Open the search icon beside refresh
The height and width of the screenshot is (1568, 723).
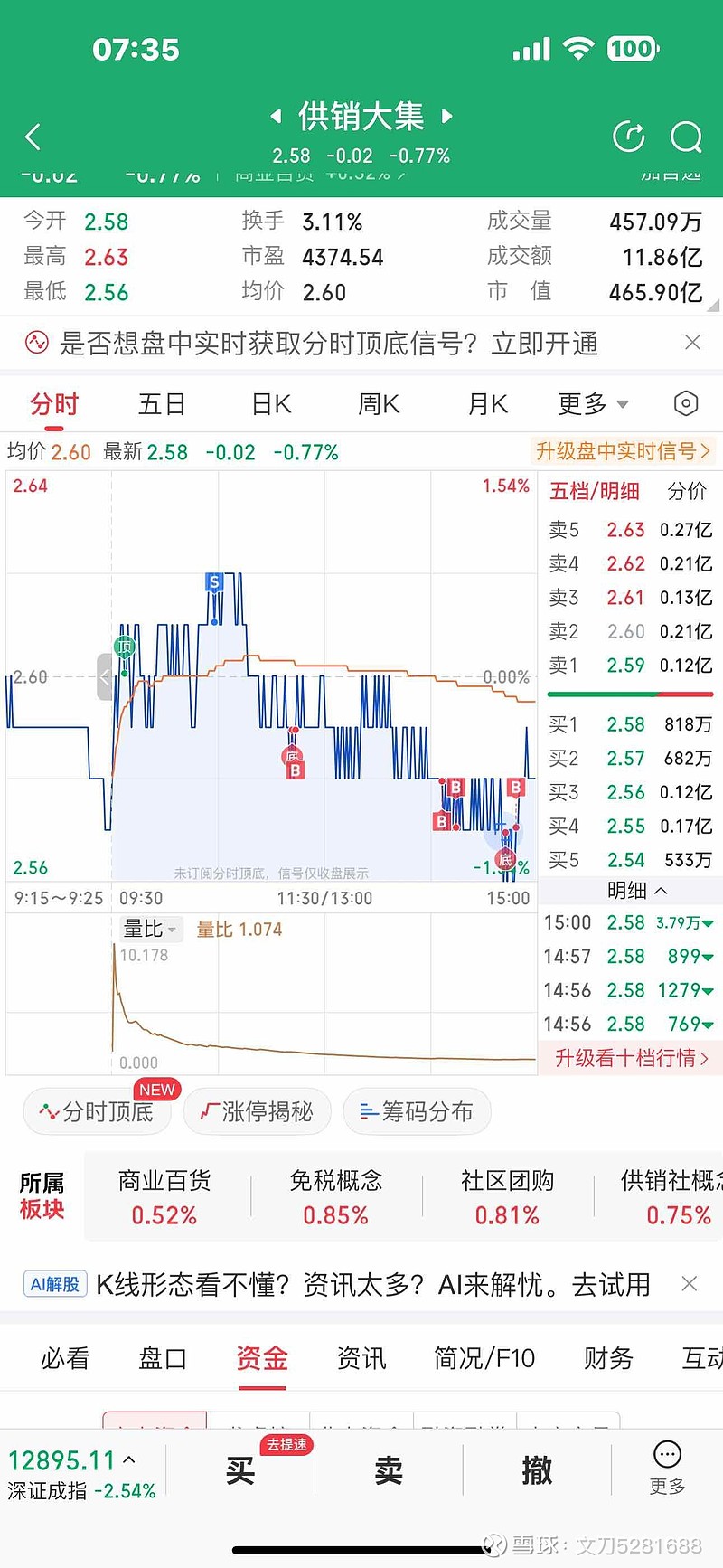pyautogui.click(x=686, y=137)
